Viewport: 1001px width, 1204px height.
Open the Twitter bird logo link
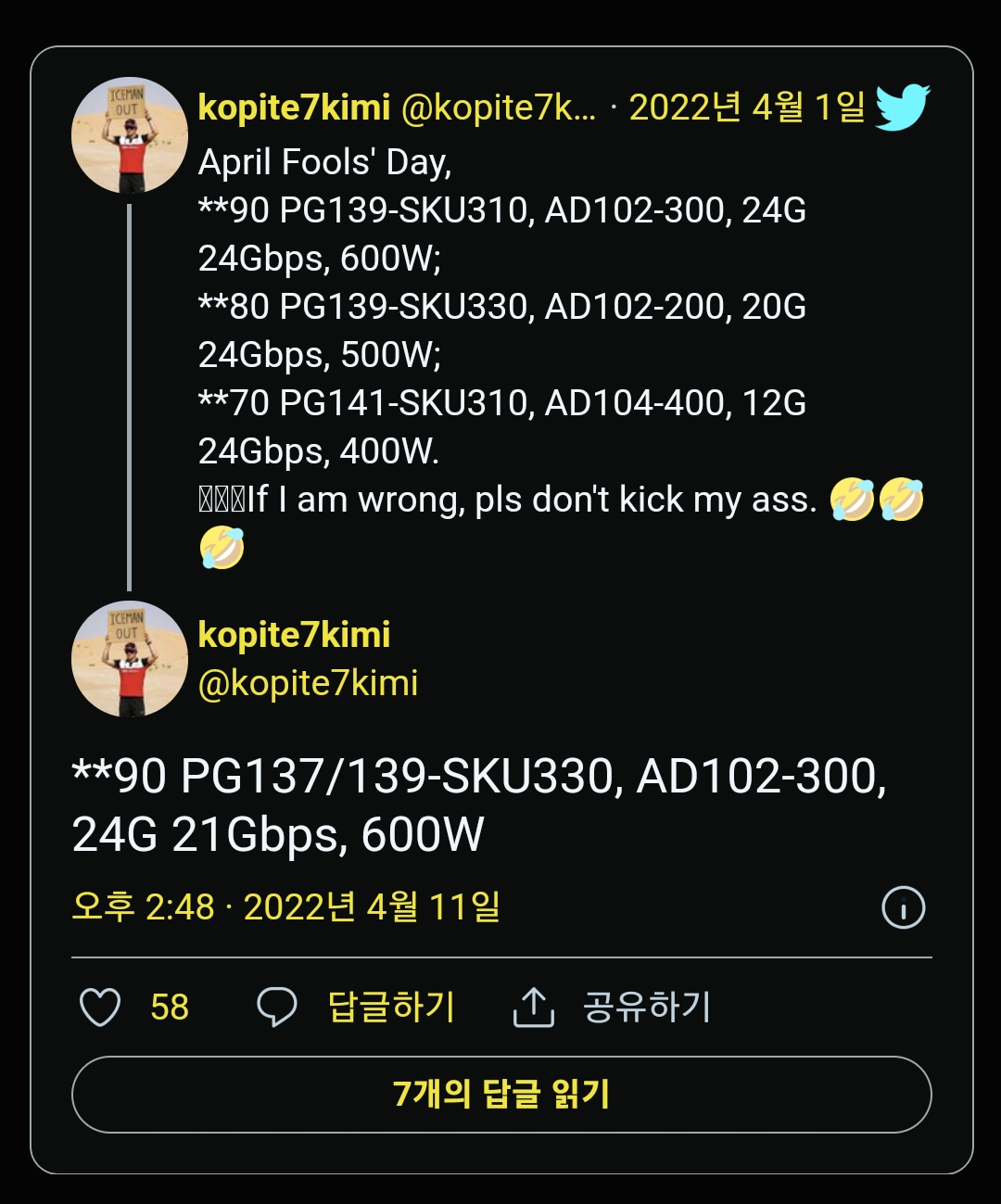pyautogui.click(x=902, y=108)
